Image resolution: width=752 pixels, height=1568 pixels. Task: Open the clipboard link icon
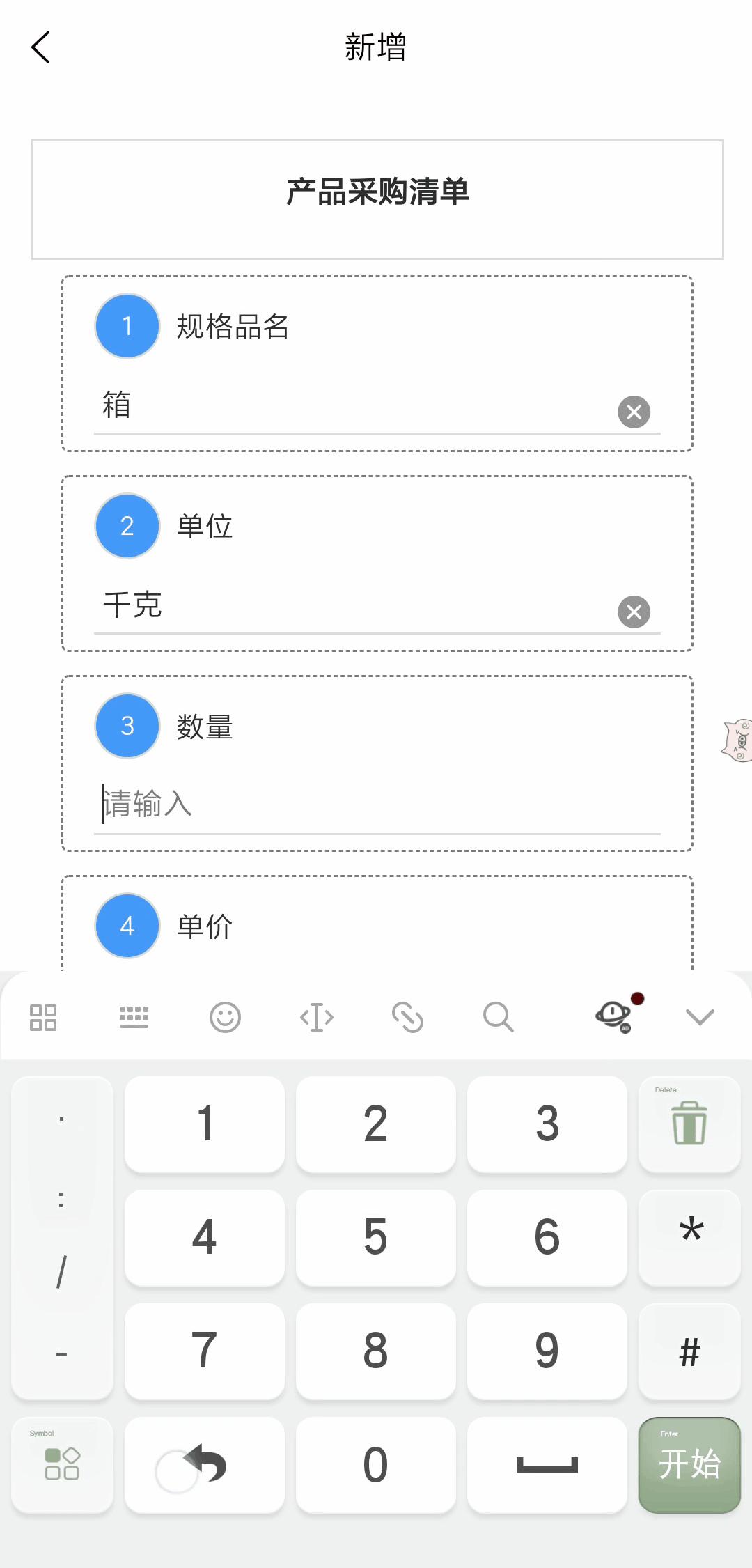[x=409, y=1017]
